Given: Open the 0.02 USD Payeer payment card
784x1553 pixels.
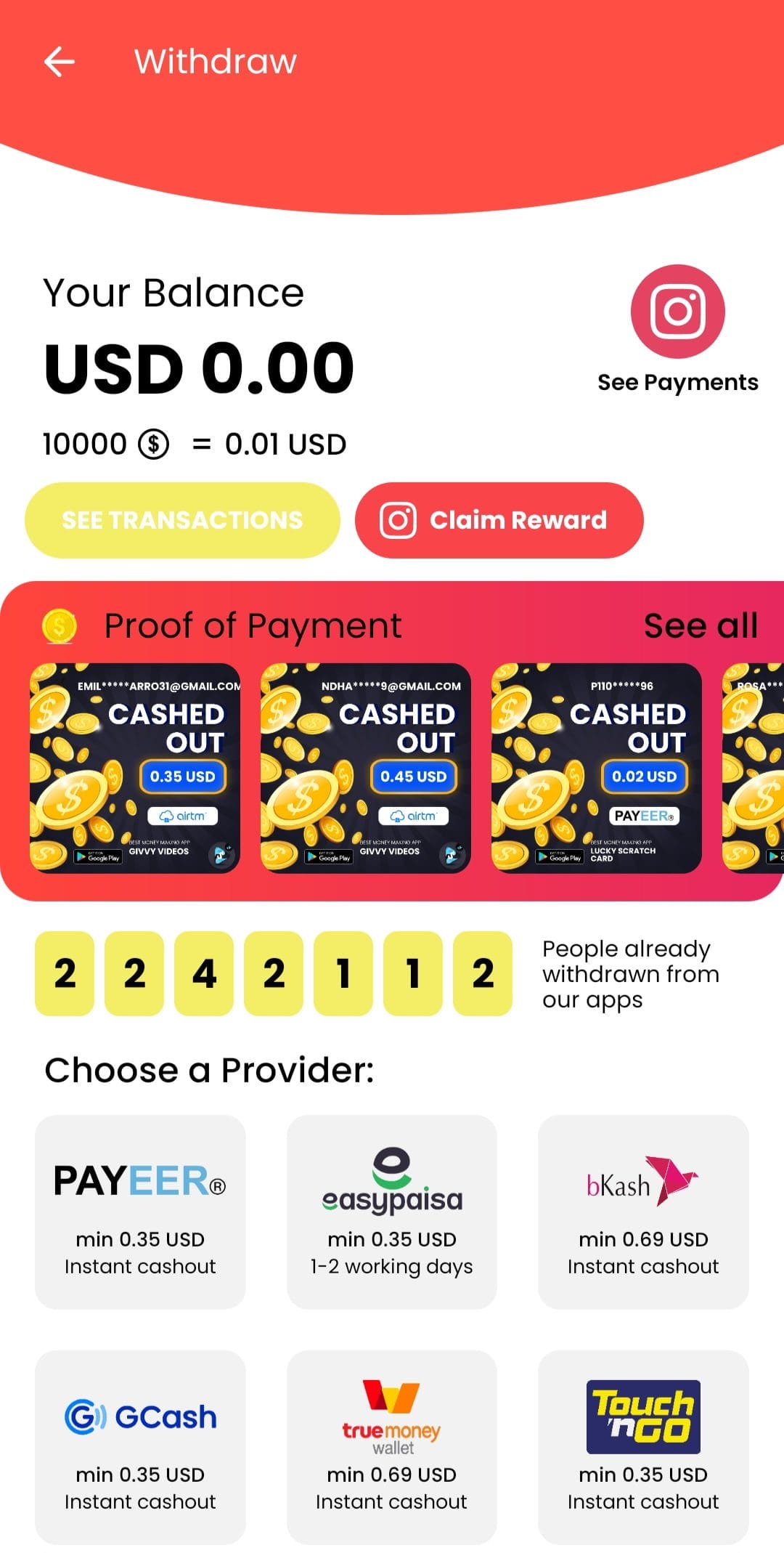Looking at the screenshot, I should [597, 768].
